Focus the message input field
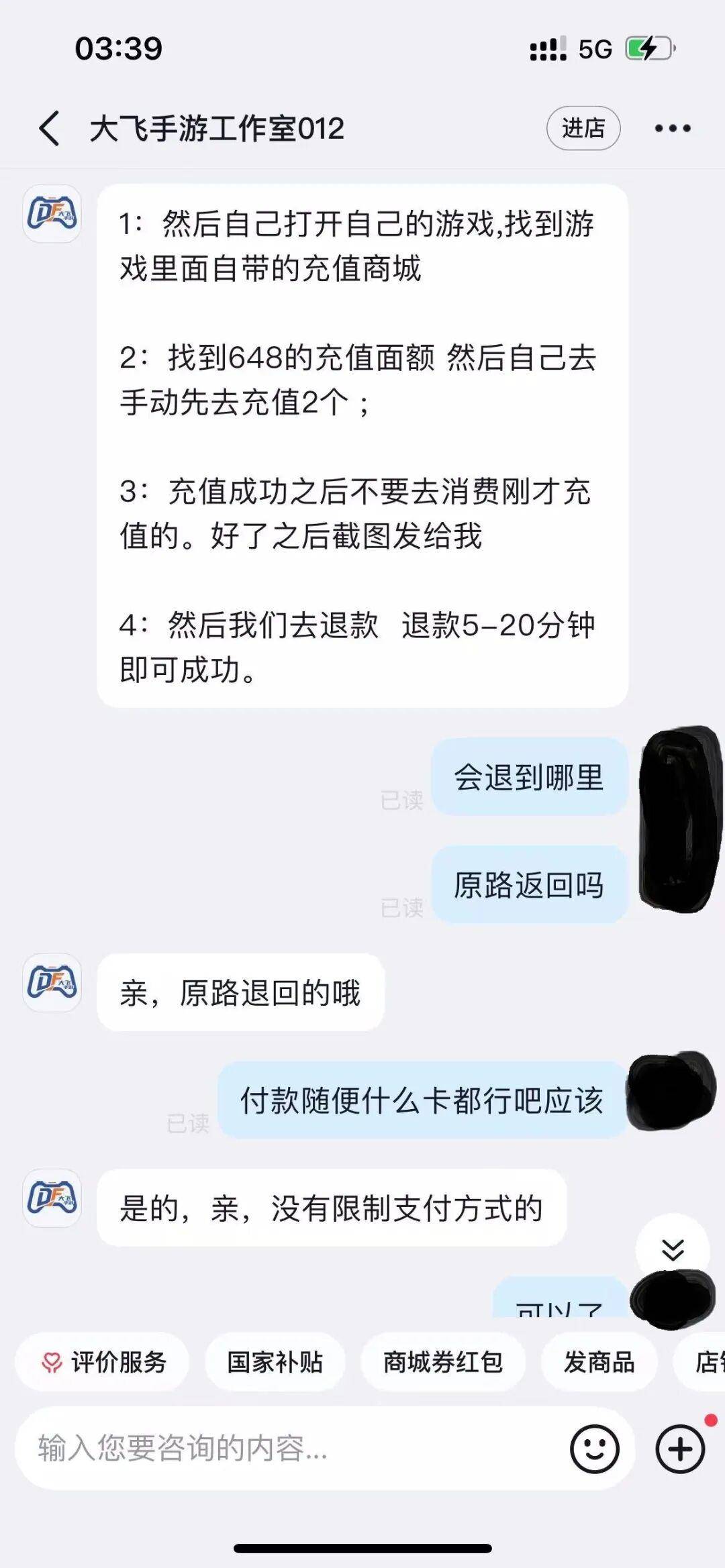Viewport: 725px width, 1568px height. [289, 1449]
